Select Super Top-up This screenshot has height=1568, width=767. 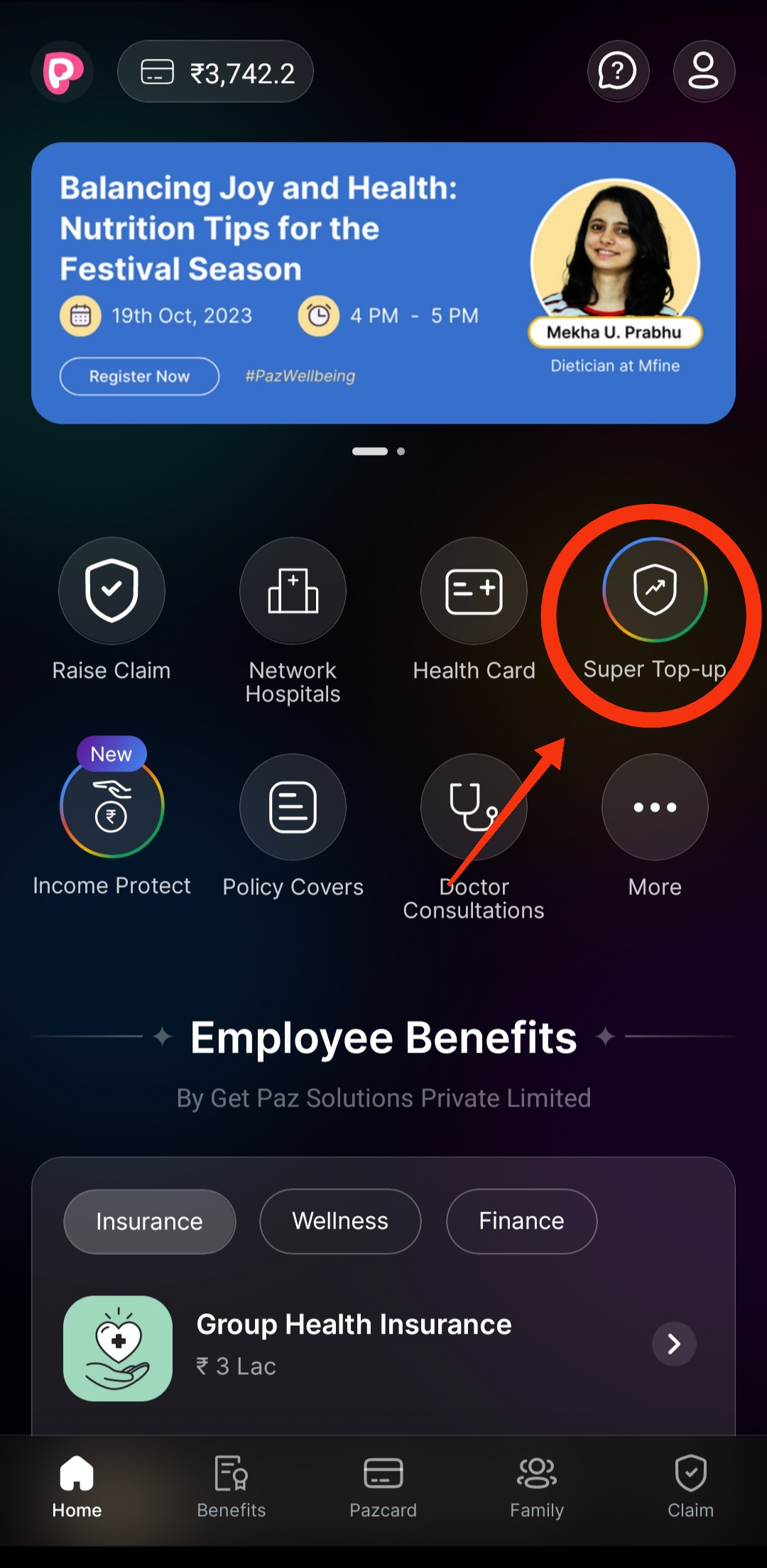point(655,591)
